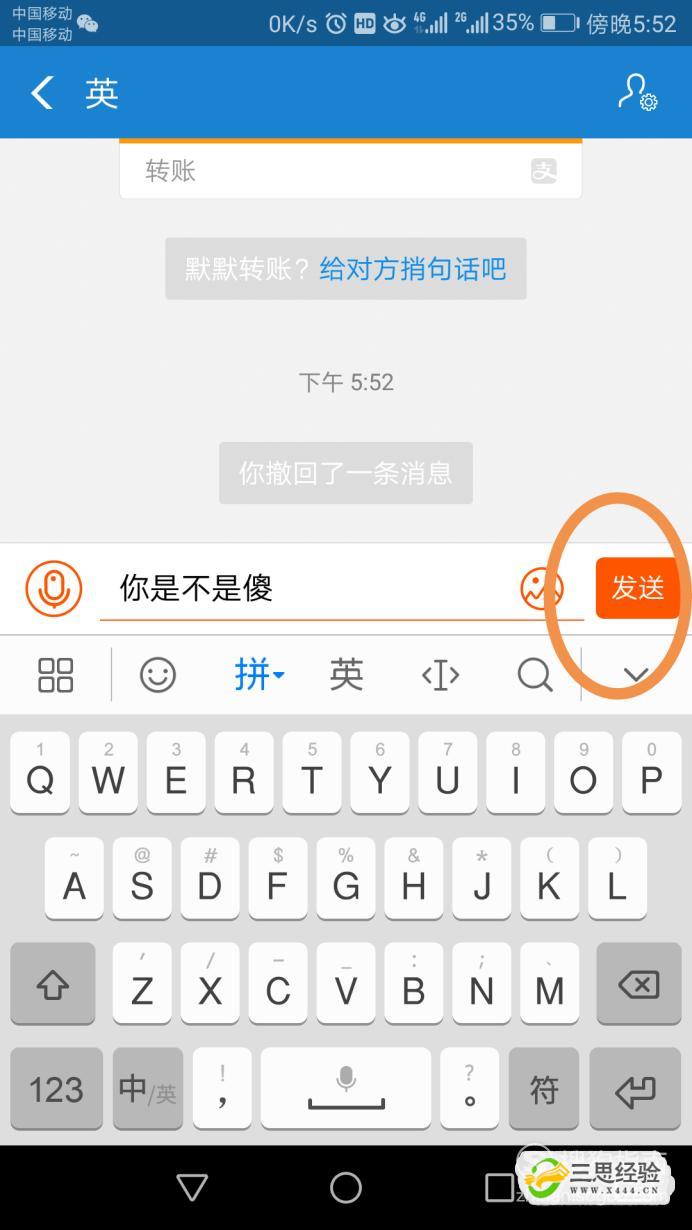This screenshot has width=692, height=1230.
Task: Open the keyboard emoji panel
Action: click(x=157, y=675)
